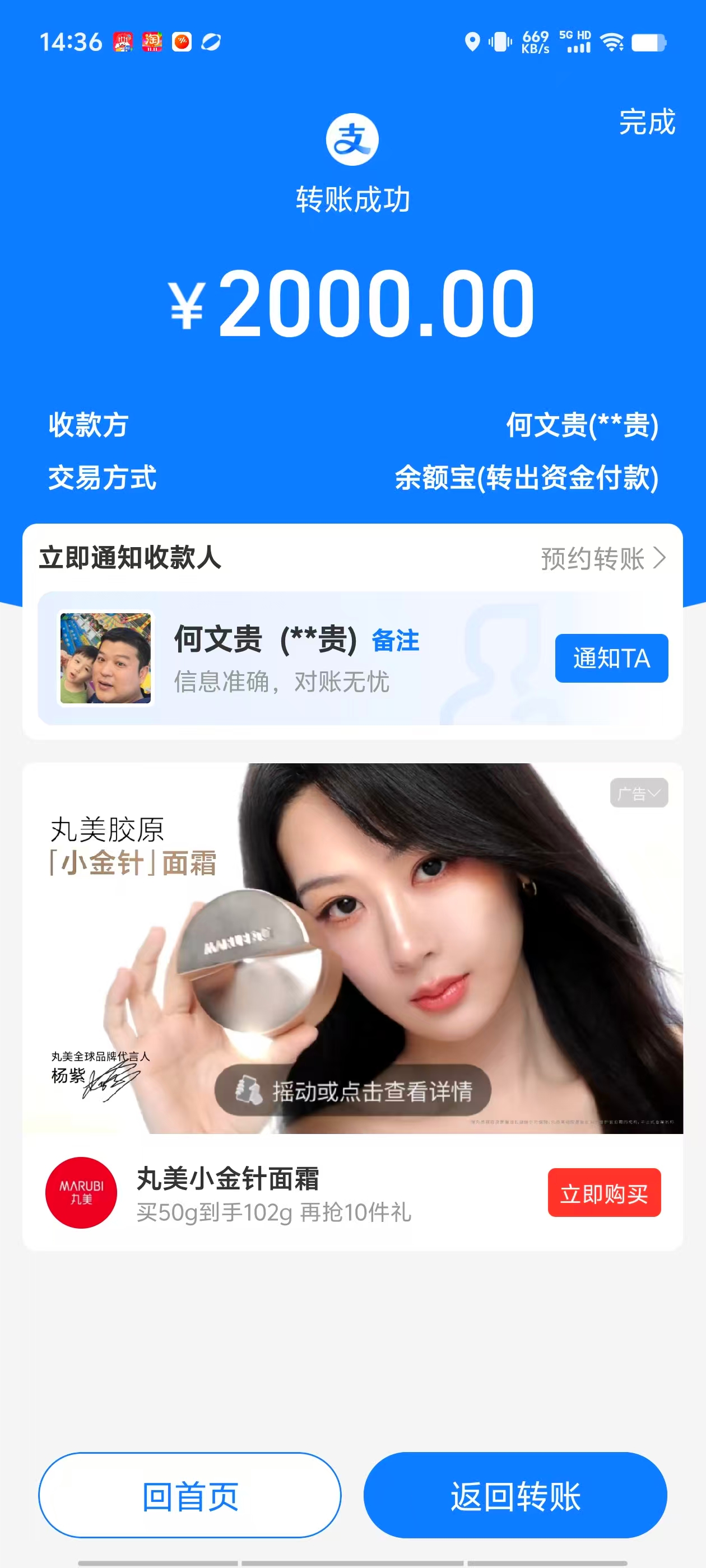
Task: Open the 广告 ad options dropdown
Action: (638, 793)
